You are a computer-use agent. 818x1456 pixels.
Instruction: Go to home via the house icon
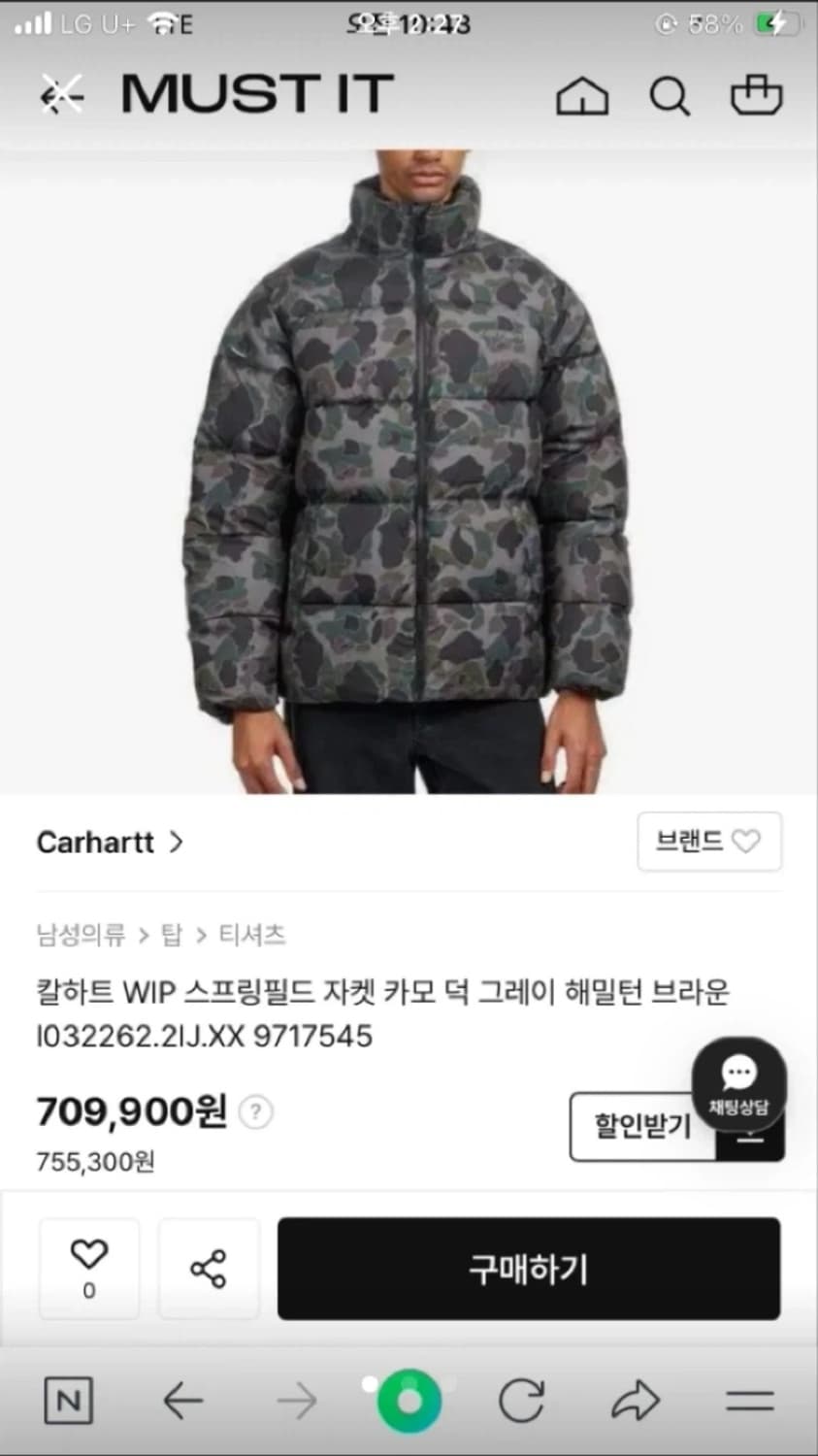click(x=582, y=96)
